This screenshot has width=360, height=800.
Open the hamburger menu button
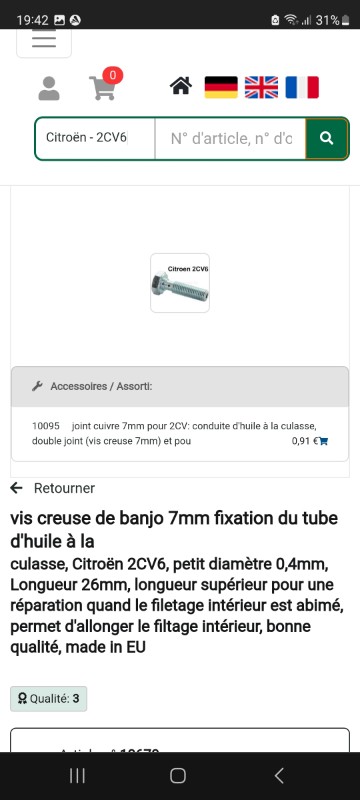(44, 42)
